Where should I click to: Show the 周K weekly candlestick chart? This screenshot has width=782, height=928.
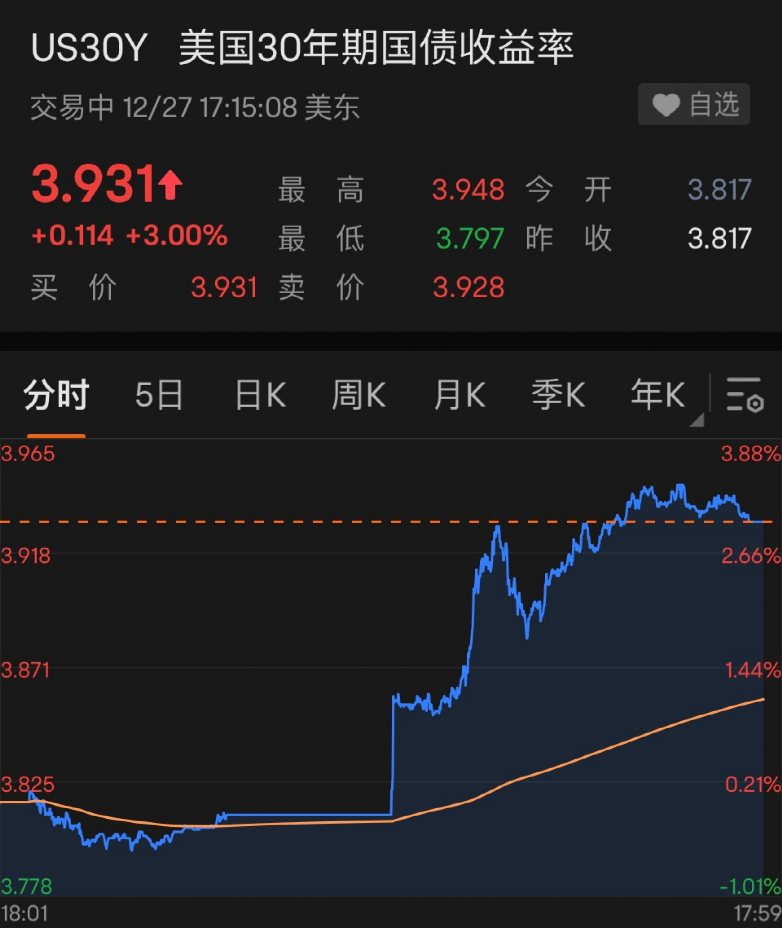(x=358, y=395)
